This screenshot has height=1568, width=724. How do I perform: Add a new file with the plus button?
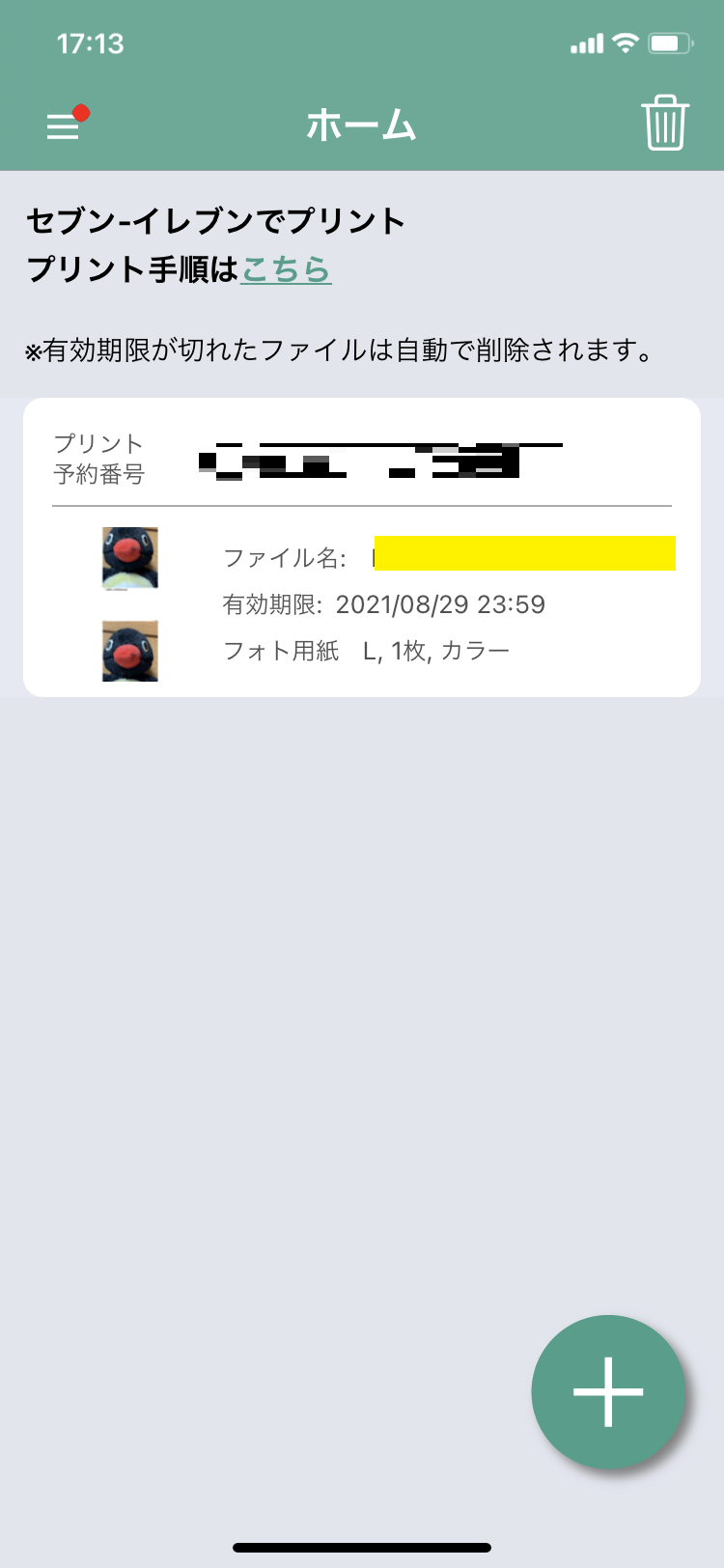(x=608, y=1391)
